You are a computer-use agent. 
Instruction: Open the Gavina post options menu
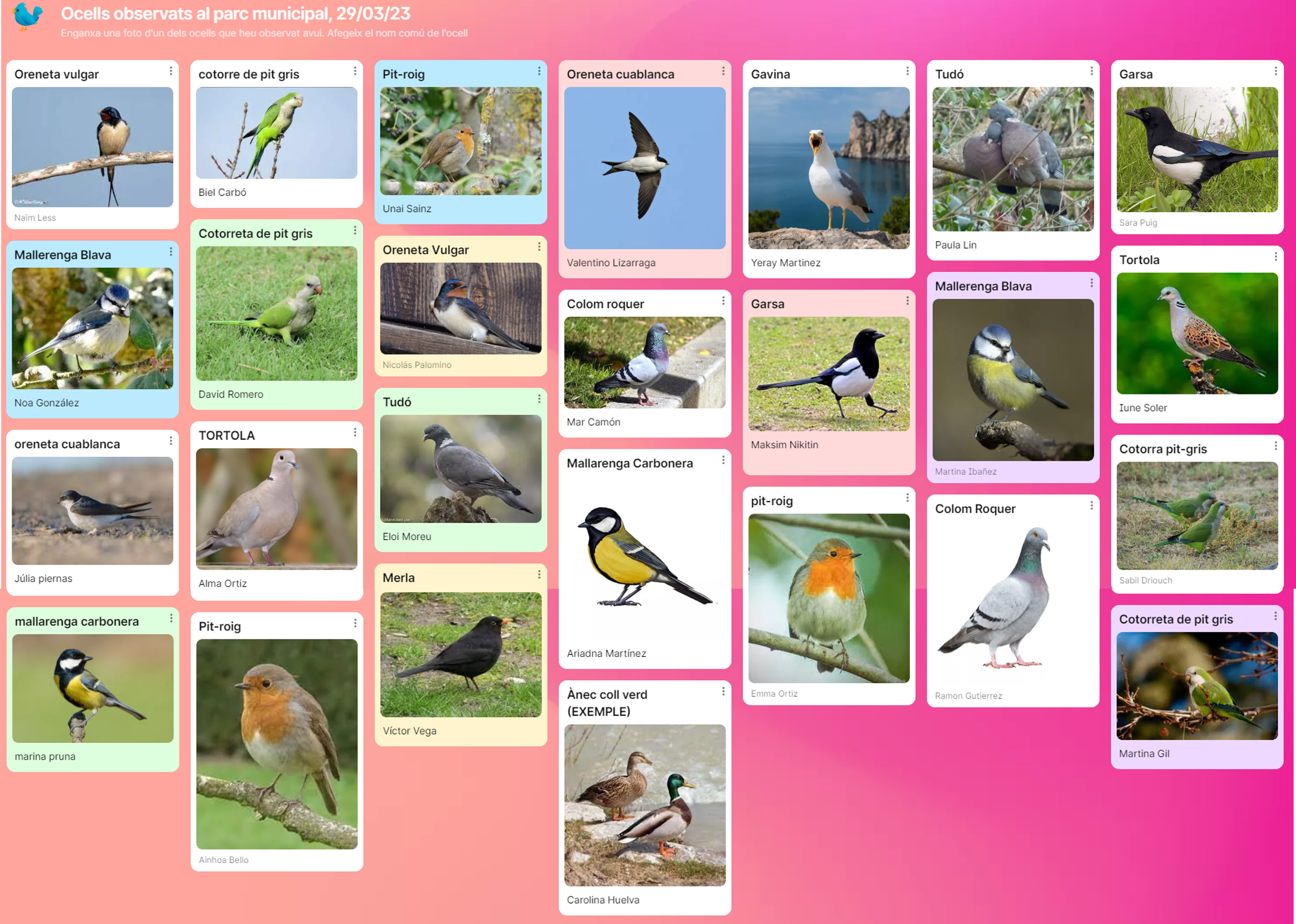pos(907,72)
